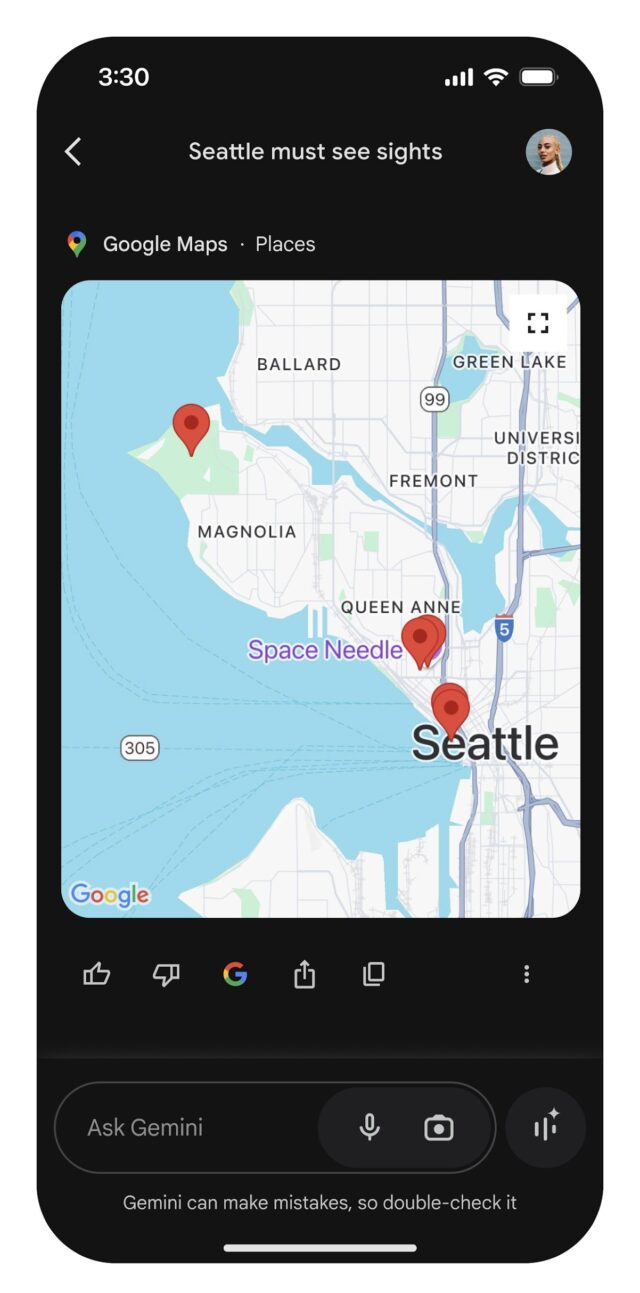
Task: Copy the response
Action: (x=374, y=974)
